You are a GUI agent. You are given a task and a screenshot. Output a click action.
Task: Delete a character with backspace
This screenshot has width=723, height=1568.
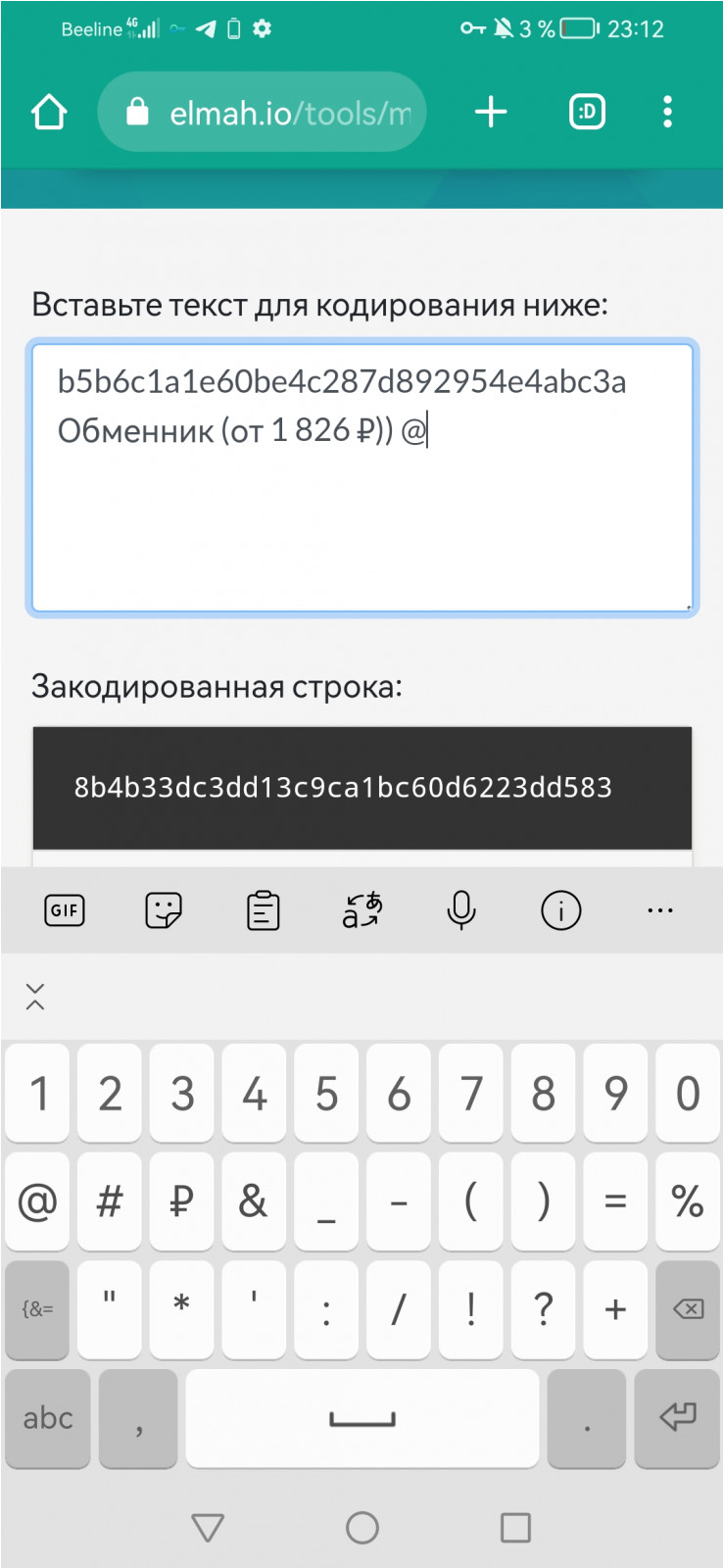[688, 1309]
